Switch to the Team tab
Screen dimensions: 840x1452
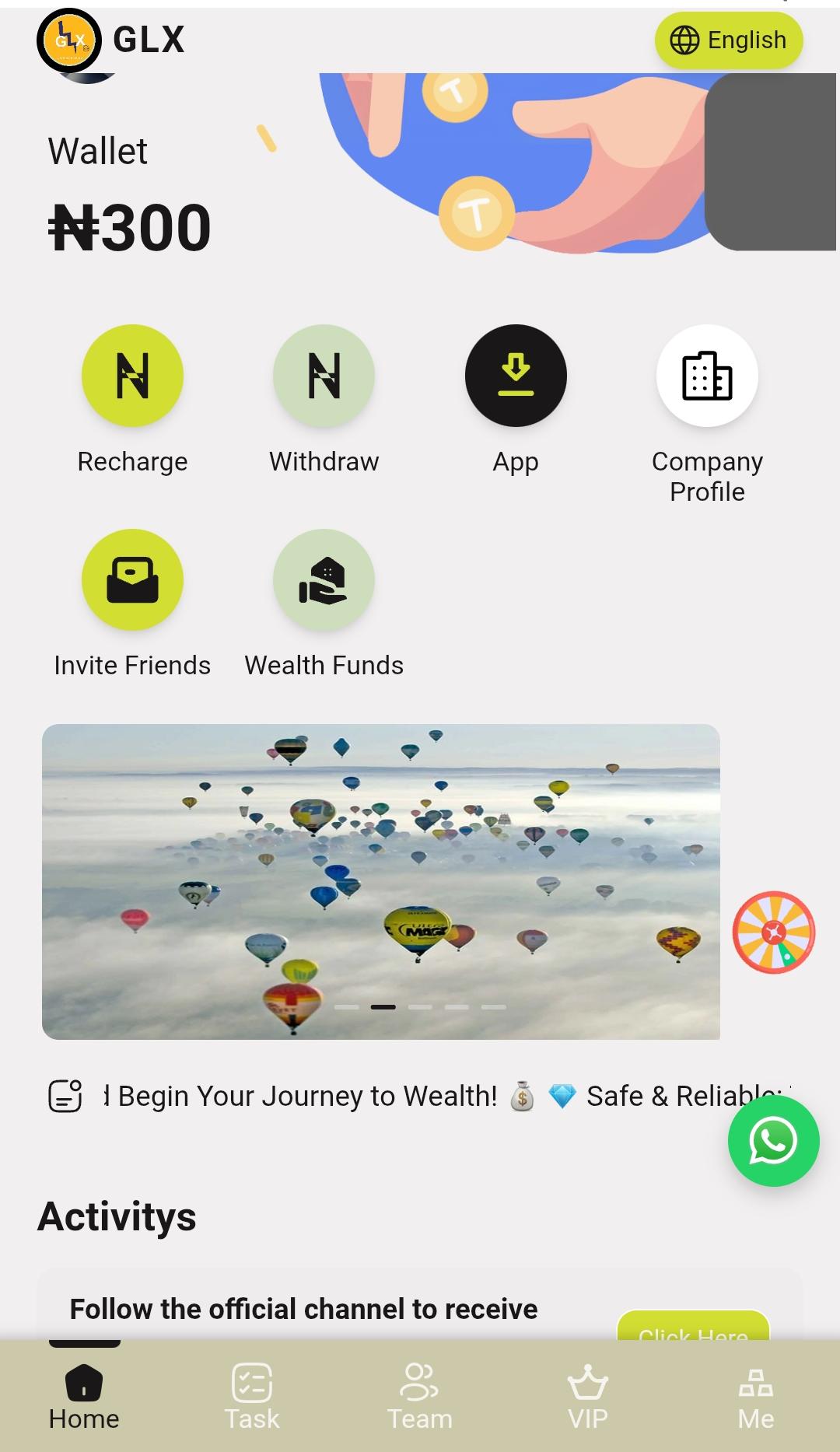(x=420, y=1397)
